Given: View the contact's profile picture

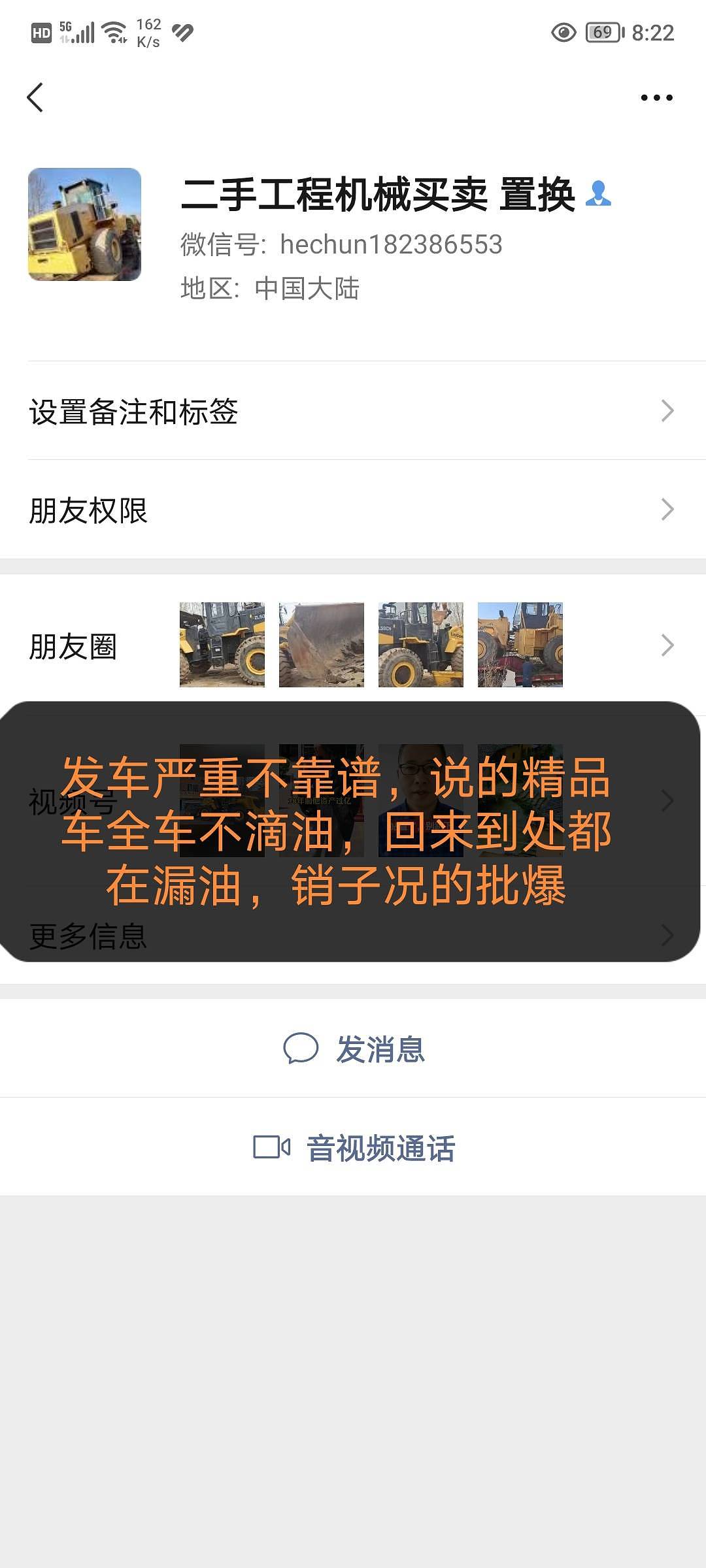Looking at the screenshot, I should click(84, 224).
